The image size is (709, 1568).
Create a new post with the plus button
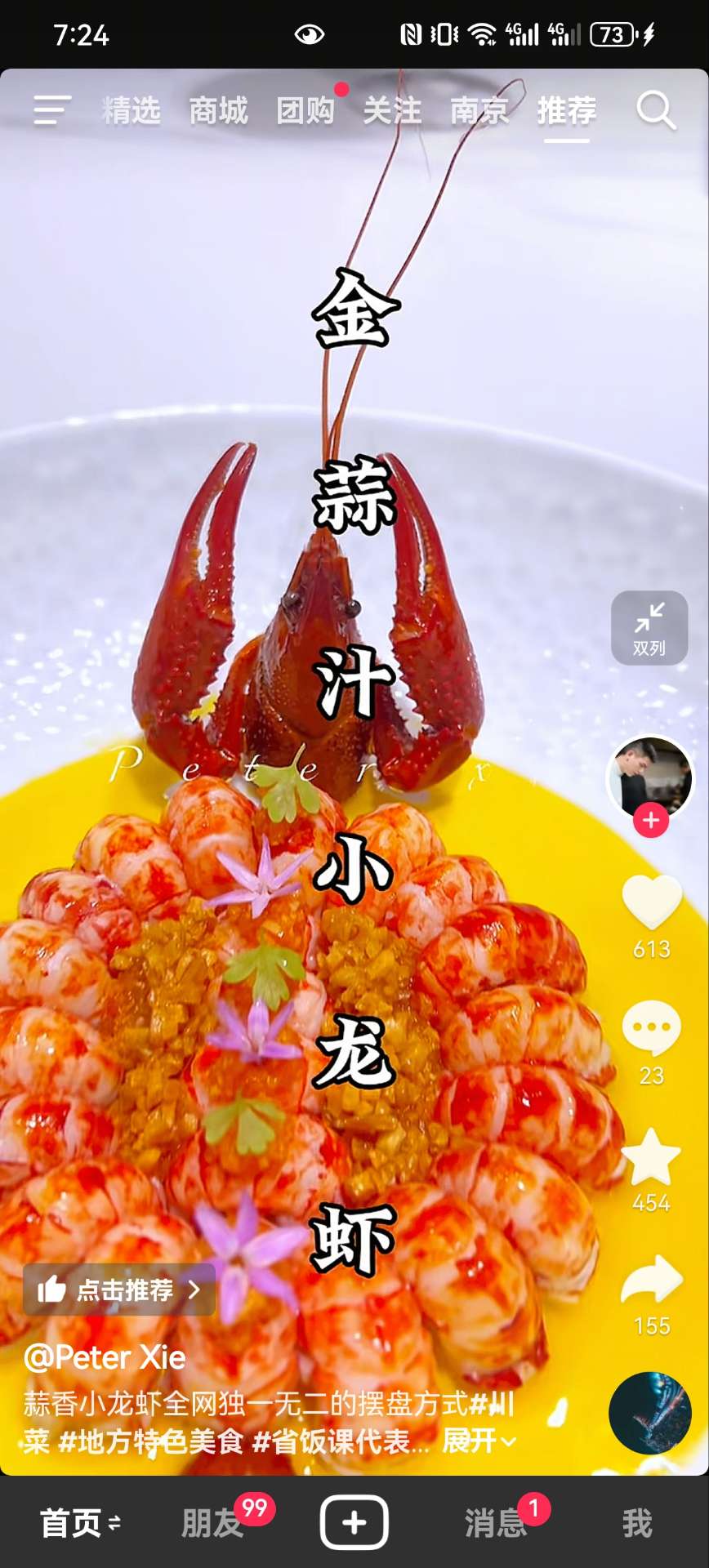coord(354,1522)
